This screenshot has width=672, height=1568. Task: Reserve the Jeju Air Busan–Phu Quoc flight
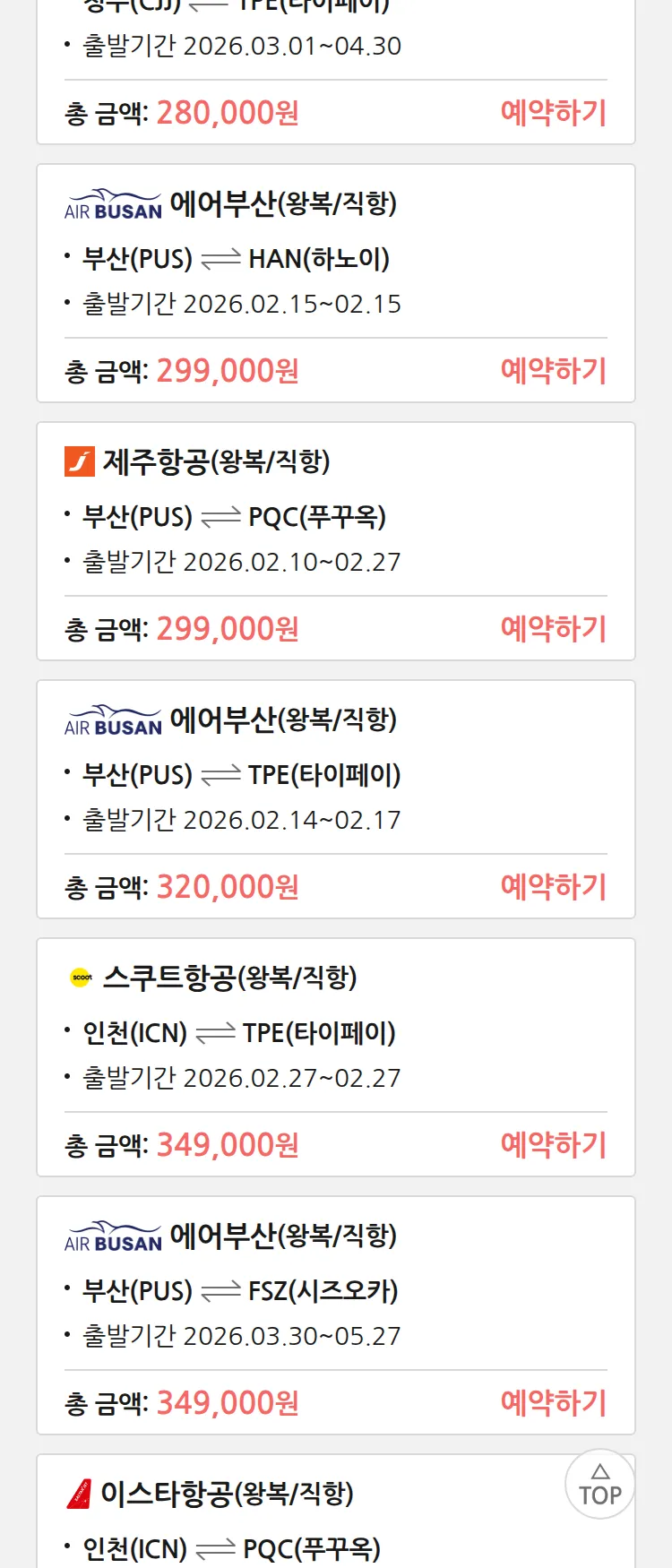point(553,629)
